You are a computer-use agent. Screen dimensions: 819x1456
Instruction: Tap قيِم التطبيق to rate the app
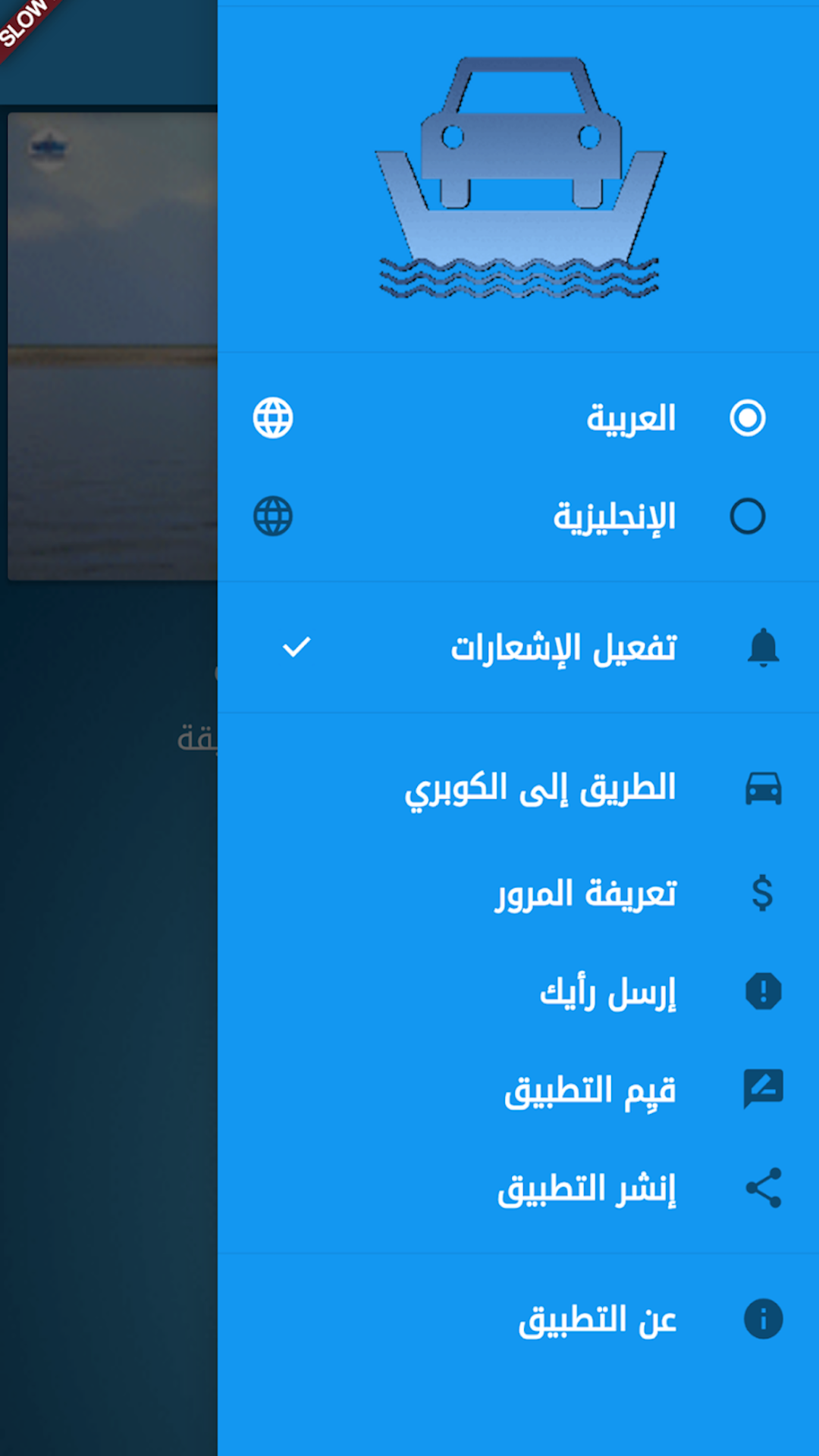click(x=590, y=1091)
